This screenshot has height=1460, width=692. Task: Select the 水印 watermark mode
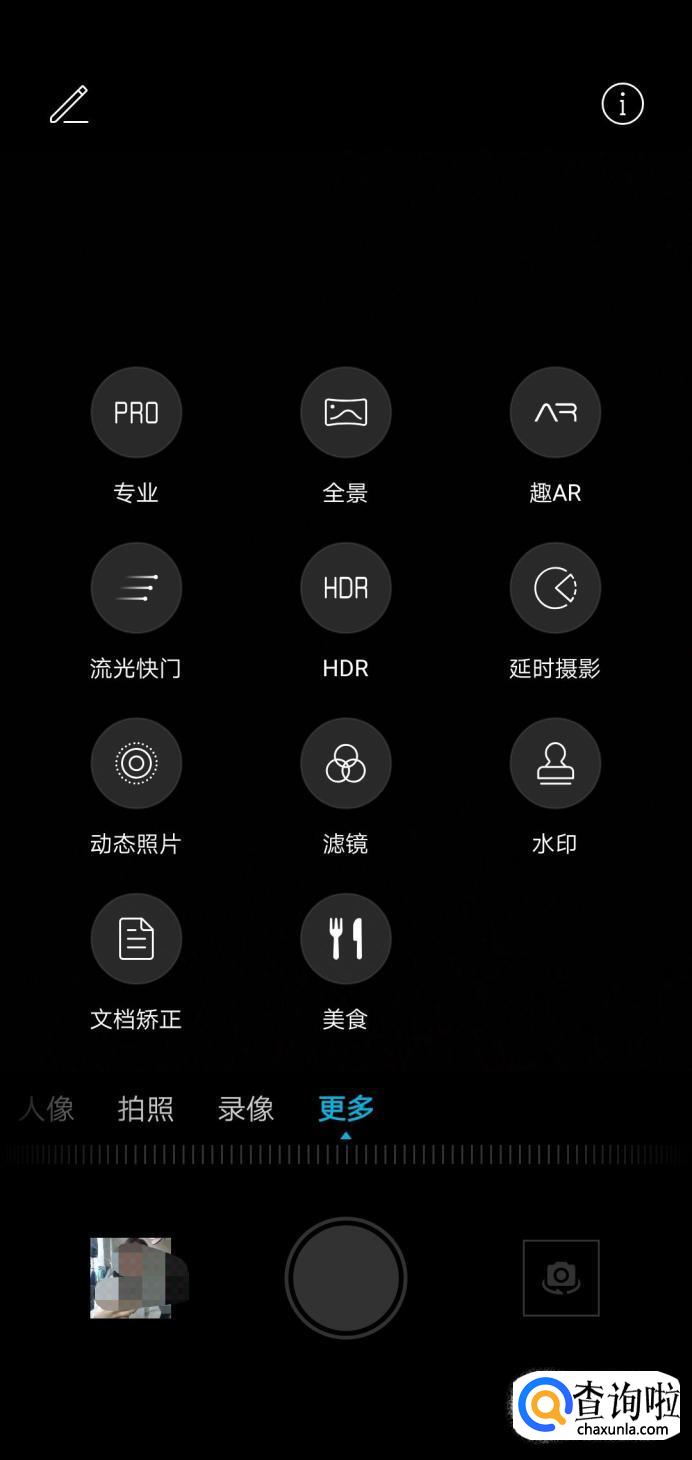555,764
